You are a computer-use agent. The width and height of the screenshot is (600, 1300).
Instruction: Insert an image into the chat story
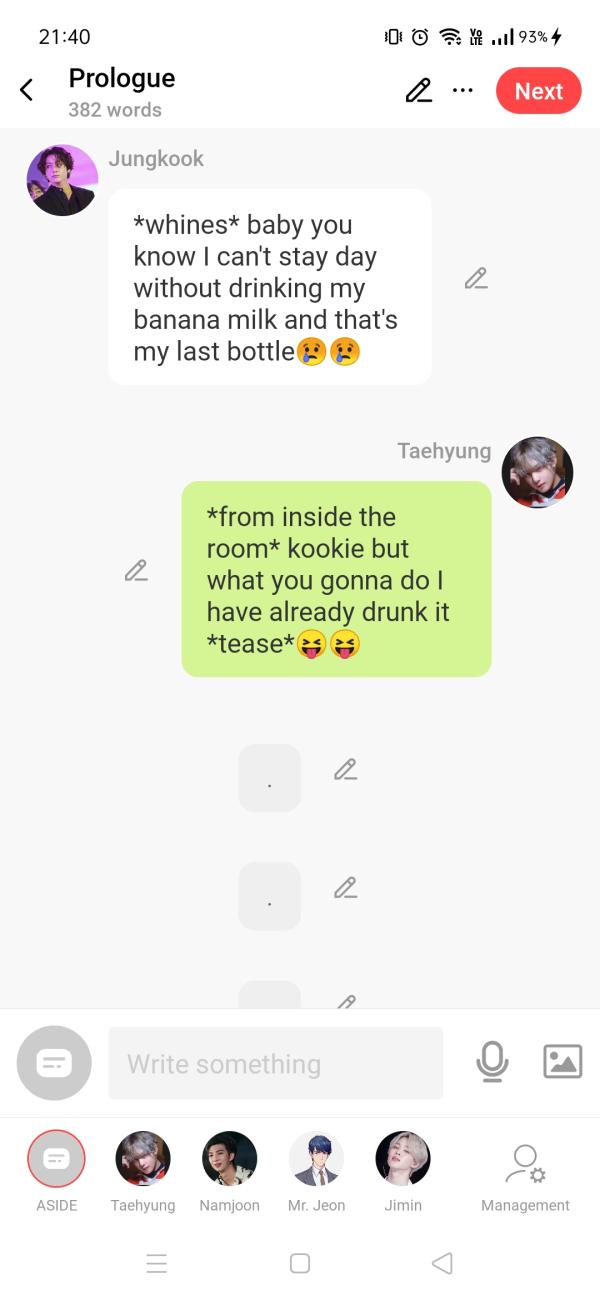click(562, 1062)
